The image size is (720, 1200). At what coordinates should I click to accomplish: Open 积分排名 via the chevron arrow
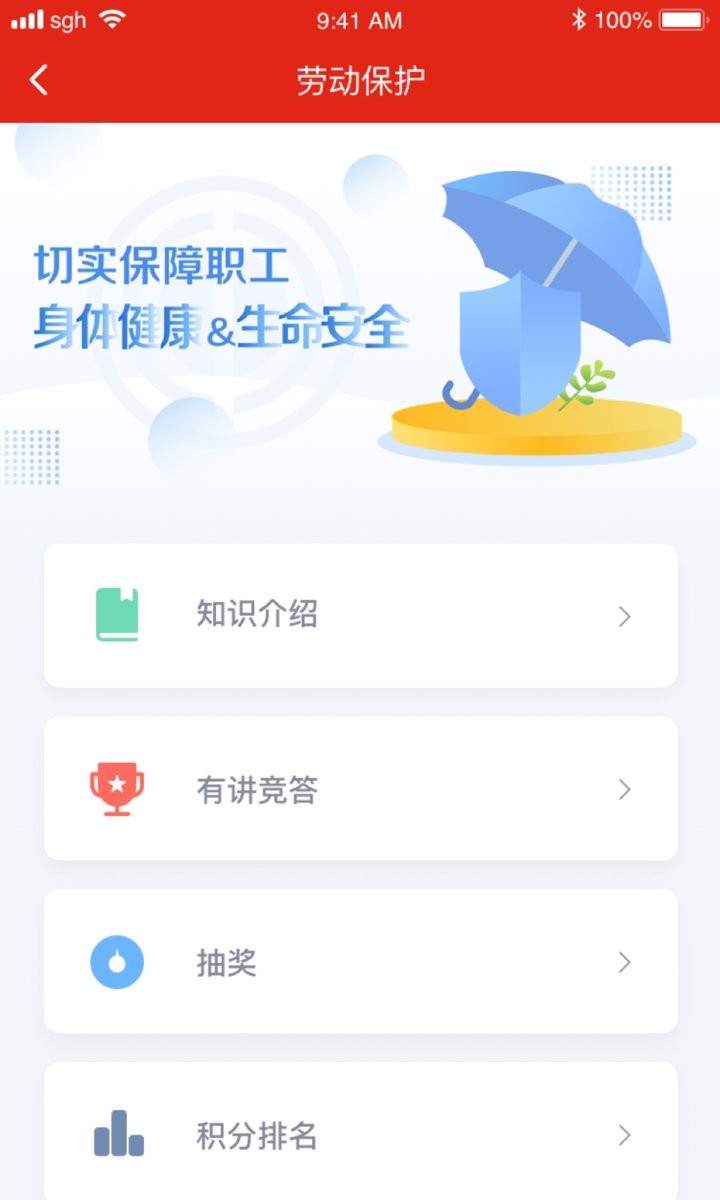625,1135
